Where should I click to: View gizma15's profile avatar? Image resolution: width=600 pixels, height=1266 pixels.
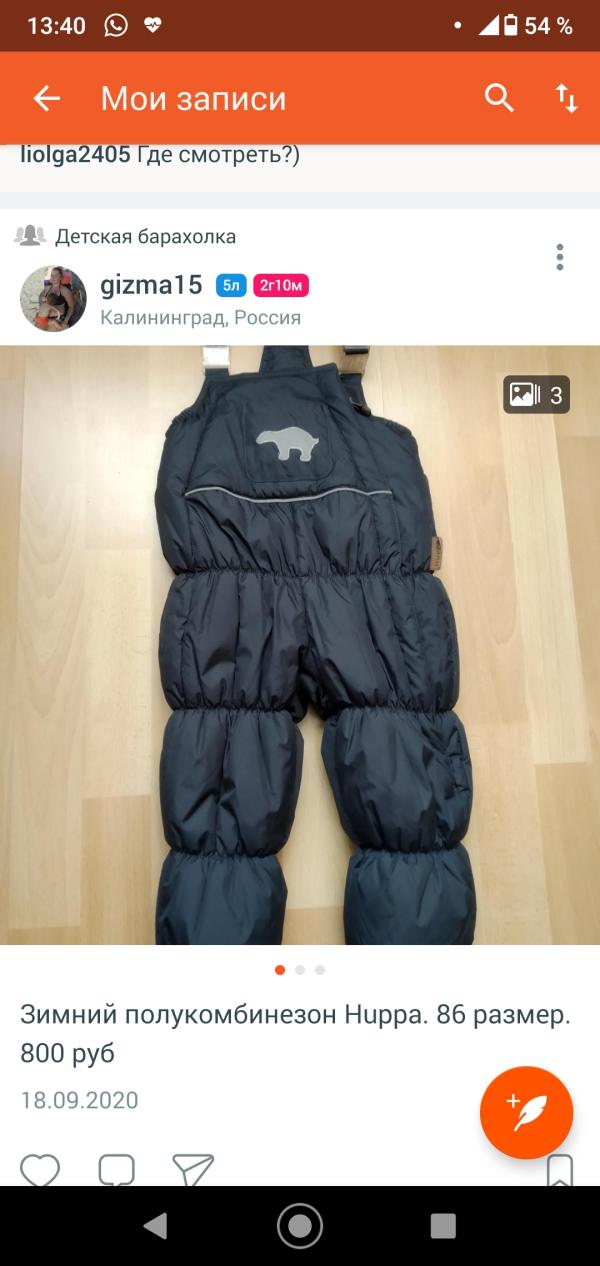(x=53, y=299)
